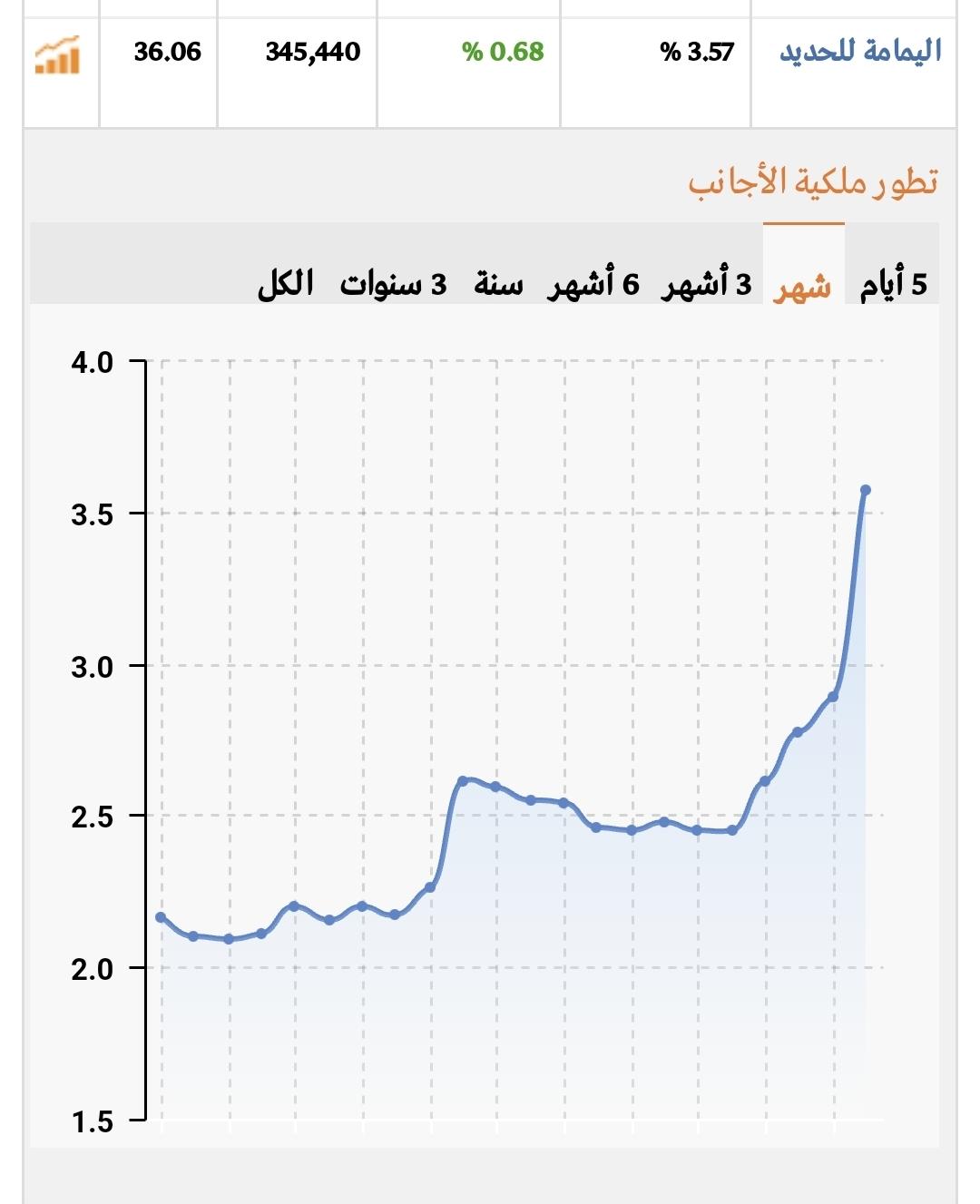
Task: Show the 3 أشهر chart range
Action: 706,284
